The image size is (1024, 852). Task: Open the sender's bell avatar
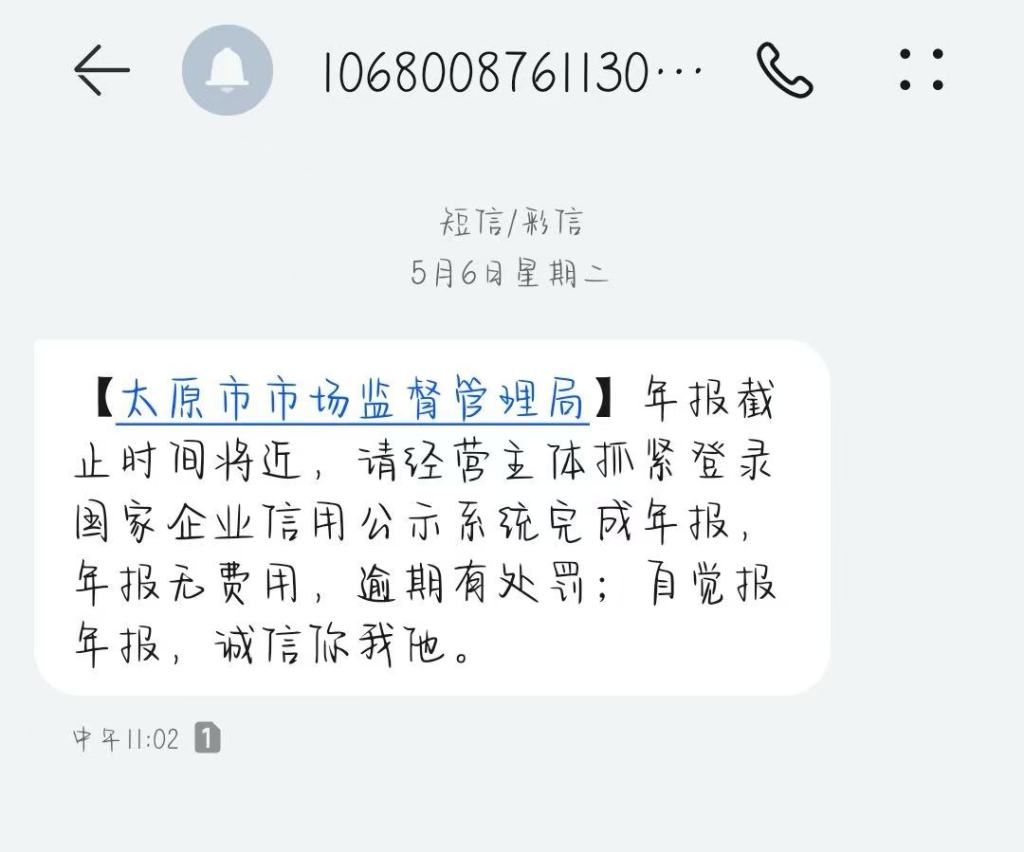[x=227, y=70]
